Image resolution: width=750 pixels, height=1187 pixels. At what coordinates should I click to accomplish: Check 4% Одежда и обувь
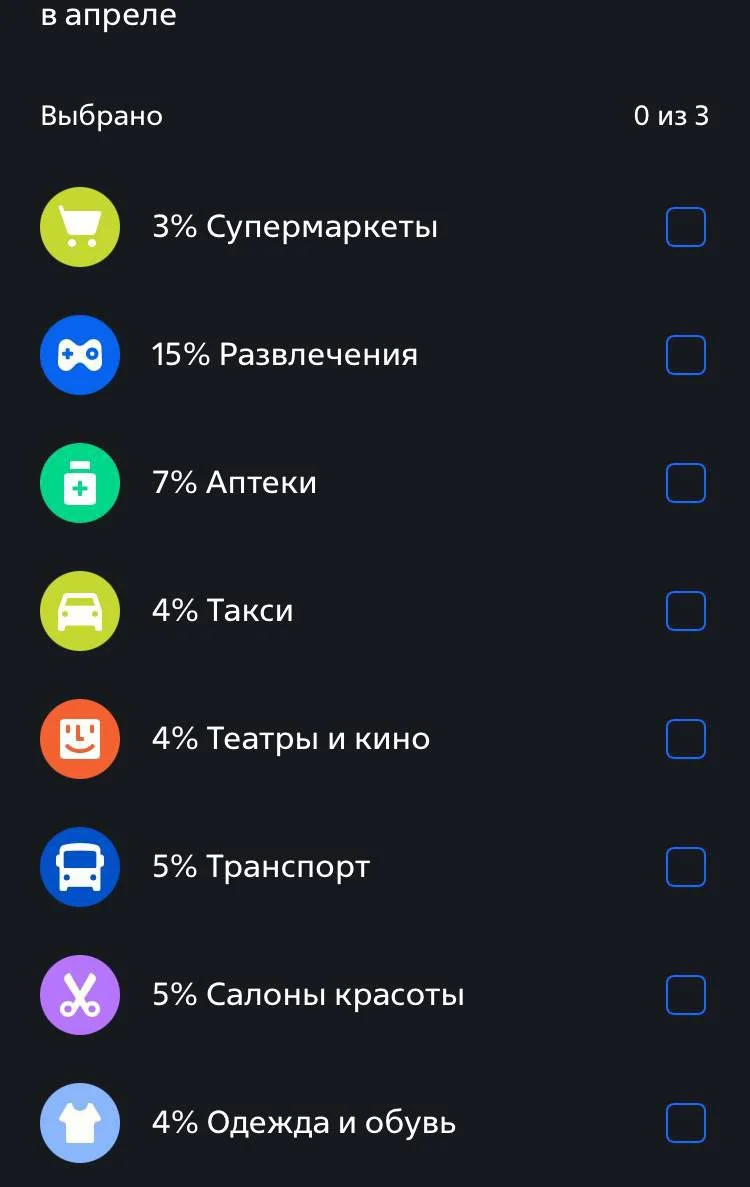pyautogui.click(x=685, y=1123)
